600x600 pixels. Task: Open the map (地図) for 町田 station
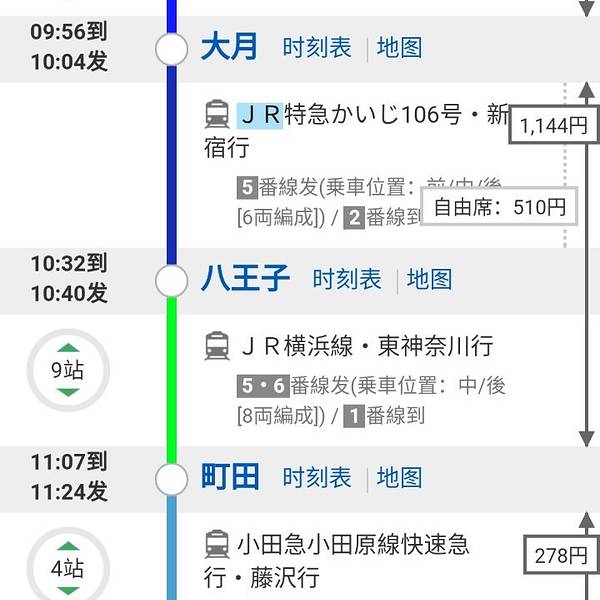coord(399,478)
